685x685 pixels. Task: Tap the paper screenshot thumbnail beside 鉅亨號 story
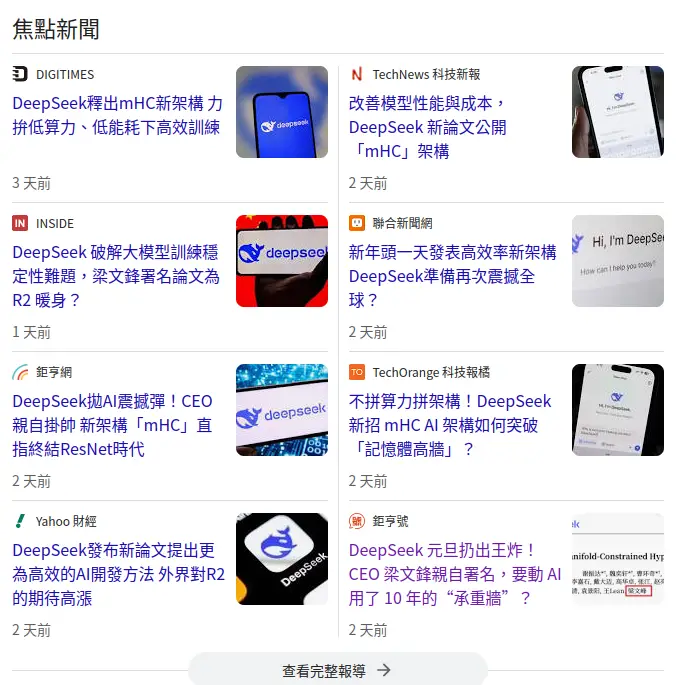(x=617, y=559)
